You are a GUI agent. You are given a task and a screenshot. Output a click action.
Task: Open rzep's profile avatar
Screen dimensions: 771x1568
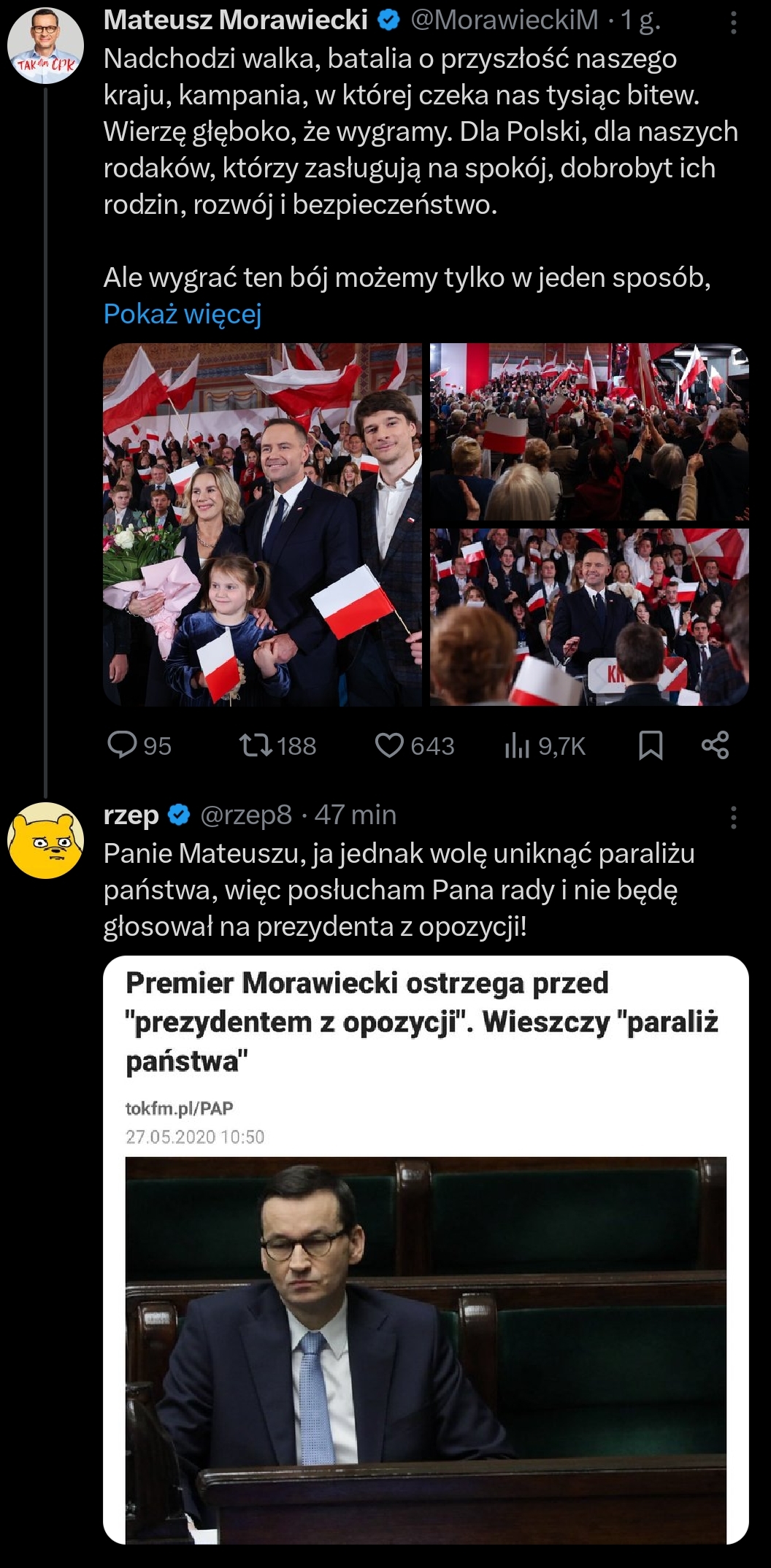(45, 840)
